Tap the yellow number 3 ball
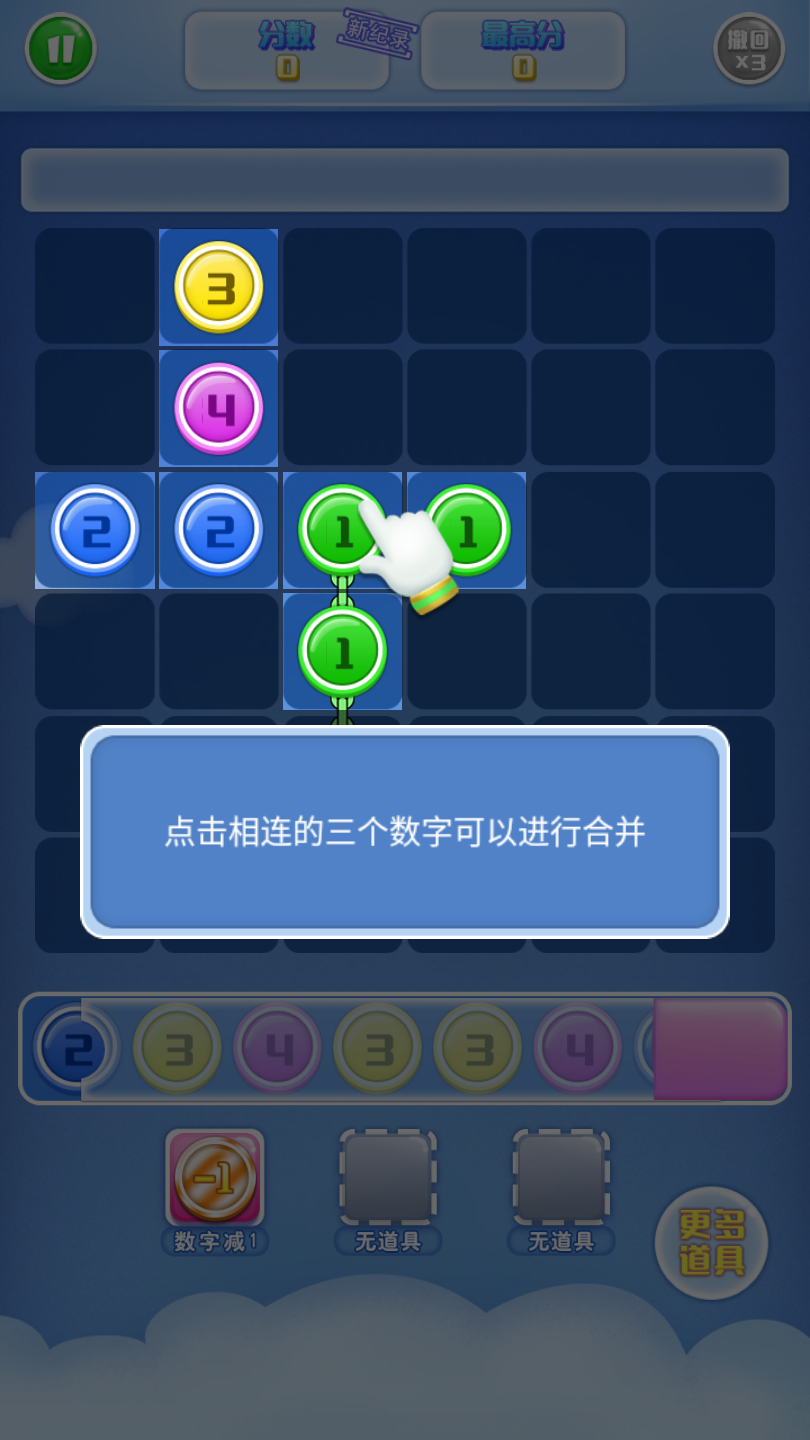This screenshot has width=810, height=1440. [x=219, y=287]
